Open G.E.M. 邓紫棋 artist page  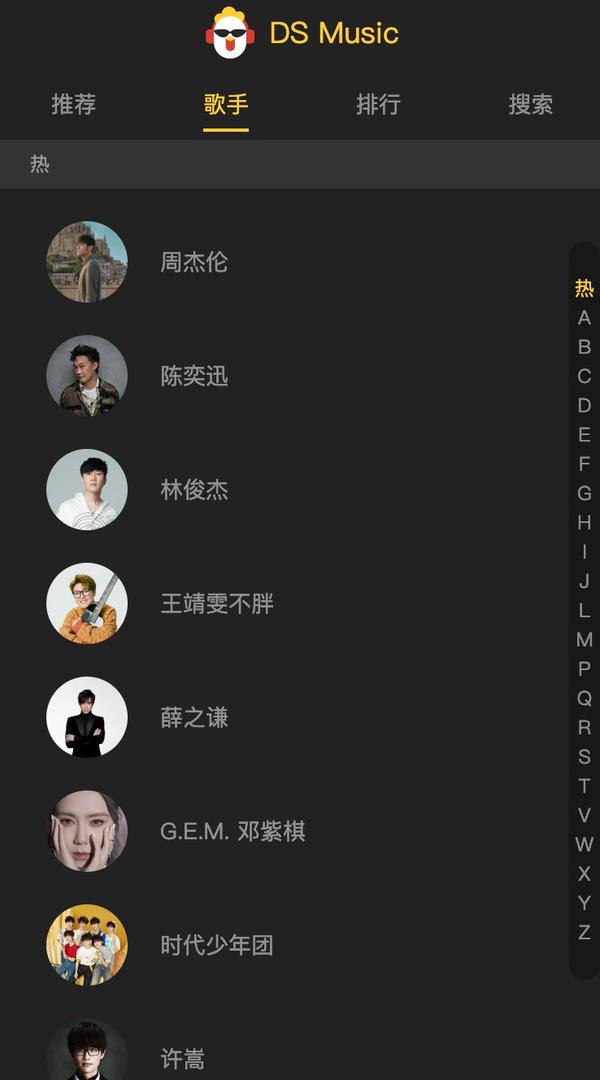(x=232, y=832)
